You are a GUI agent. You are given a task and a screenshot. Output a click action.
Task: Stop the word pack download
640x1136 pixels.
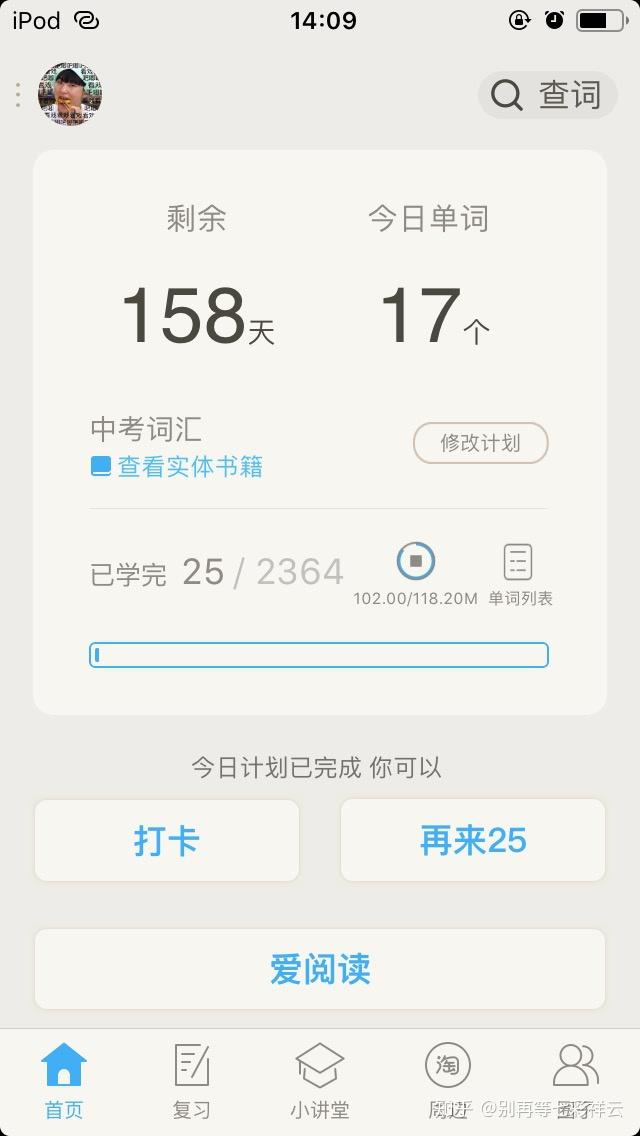pos(415,561)
